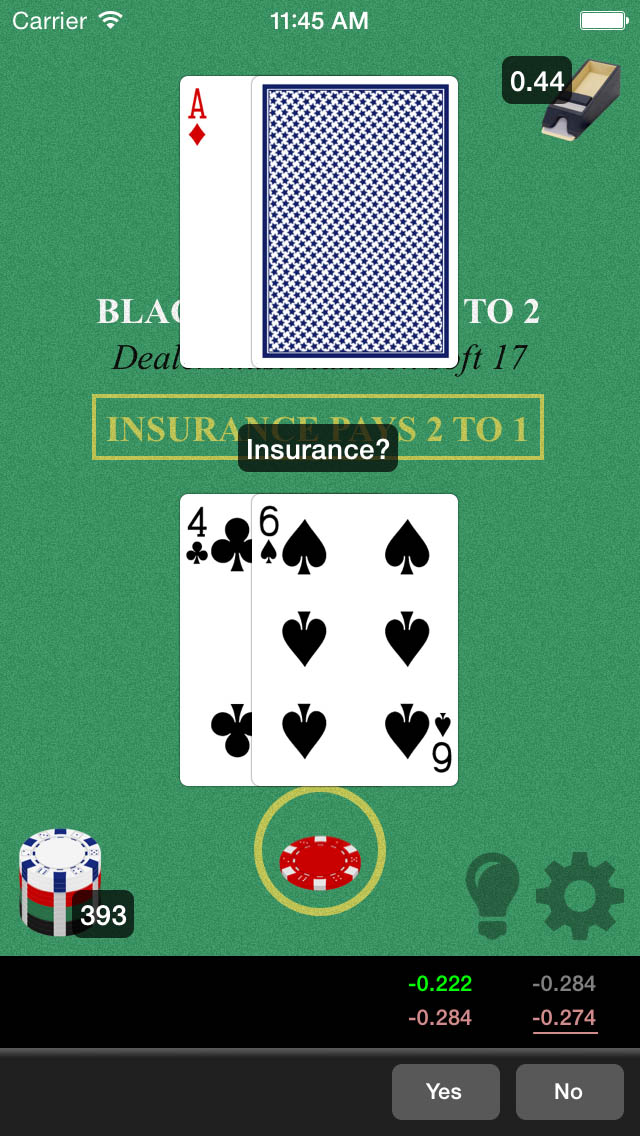The width and height of the screenshot is (640, 1136).
Task: Accept insurance with the Yes button
Action: 445,1091
